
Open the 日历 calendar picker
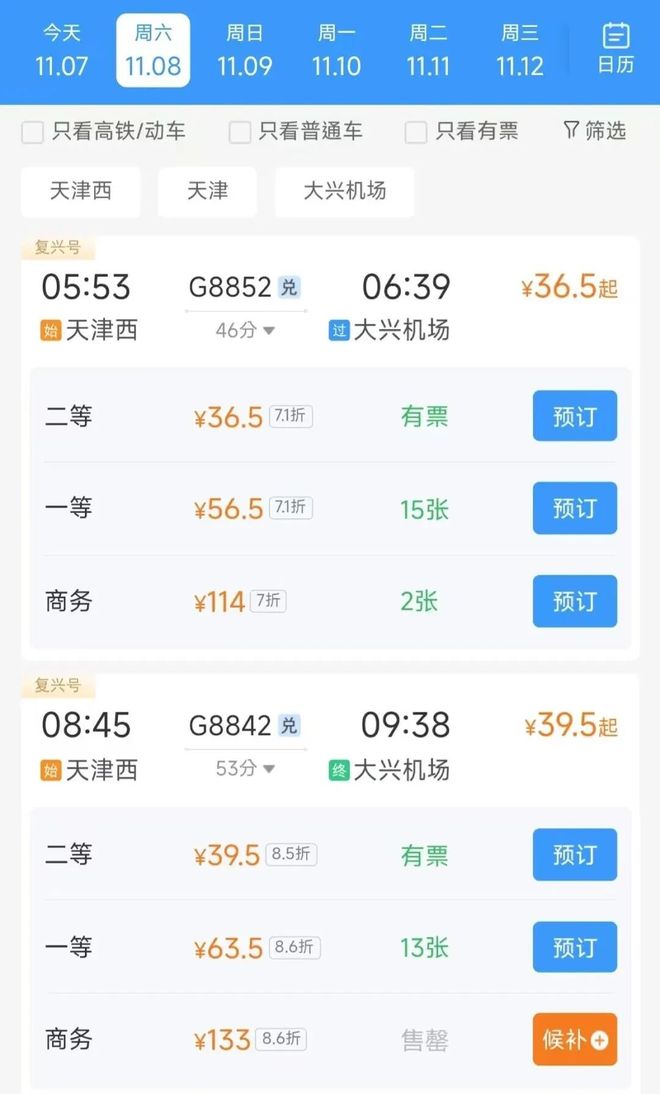pyautogui.click(x=615, y=49)
